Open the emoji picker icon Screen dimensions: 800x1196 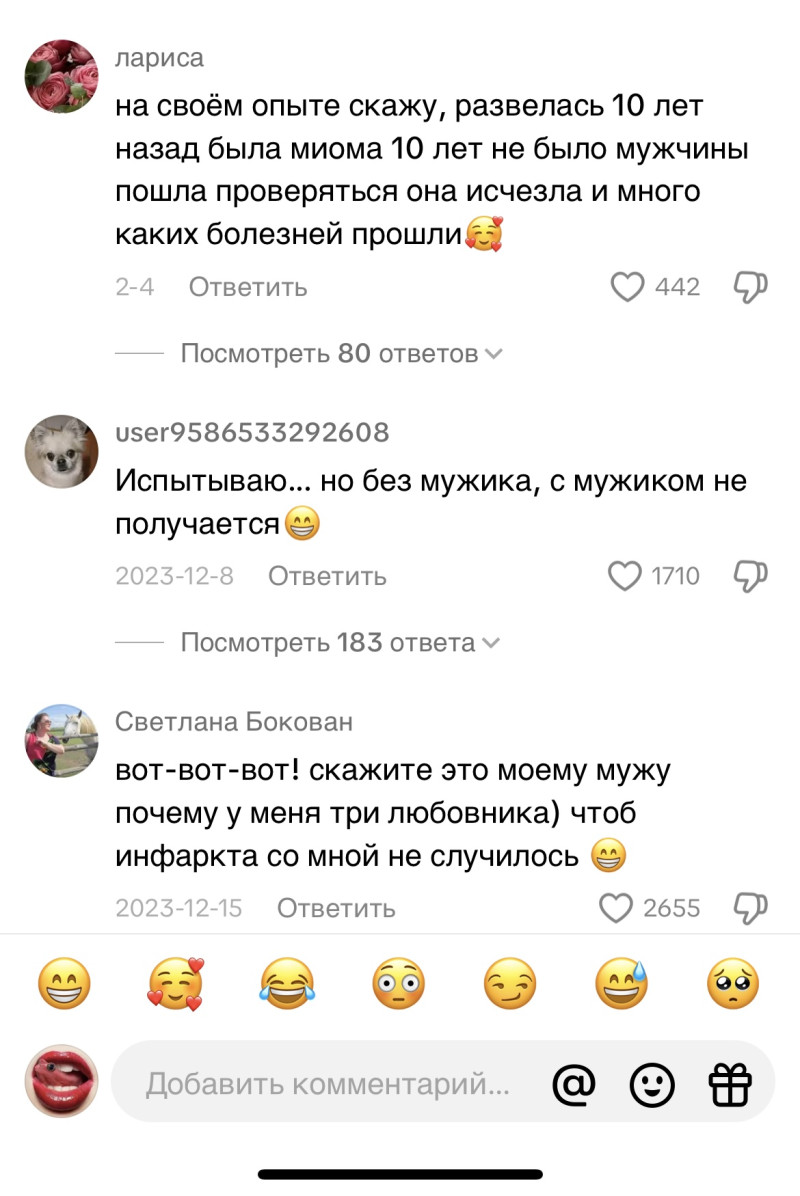[x=652, y=1082]
